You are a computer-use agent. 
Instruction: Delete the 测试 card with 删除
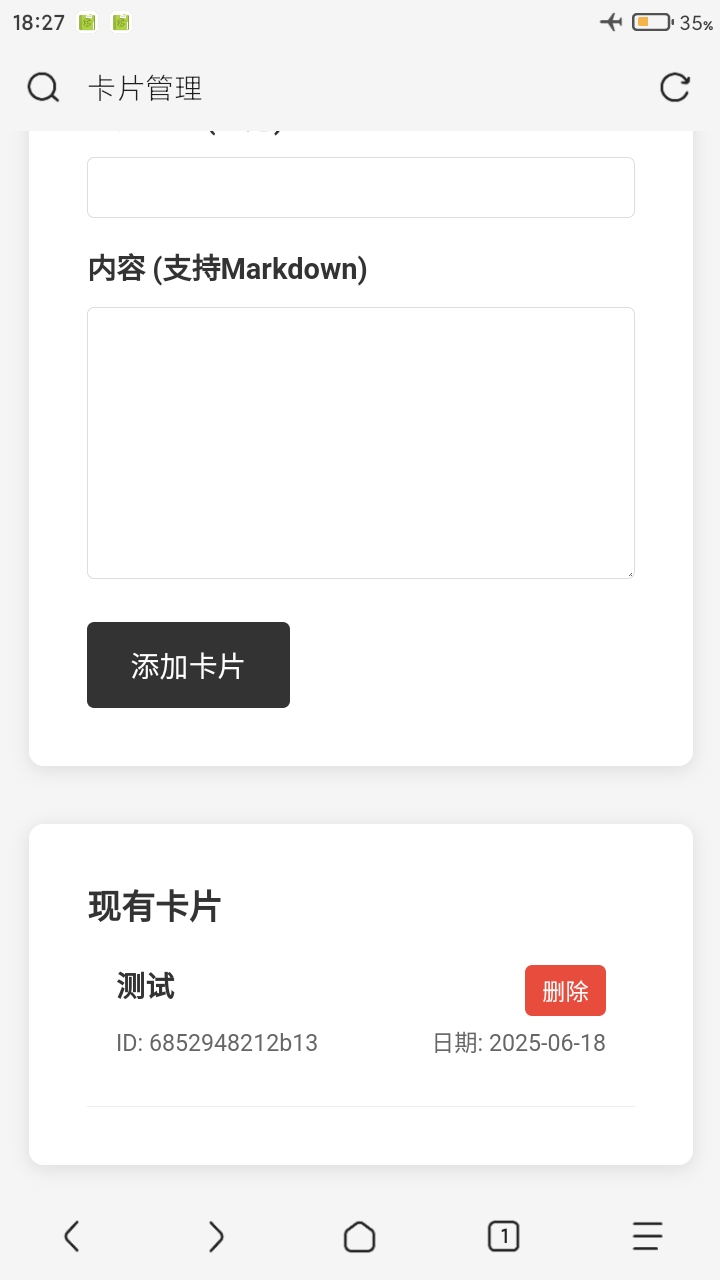coord(565,990)
